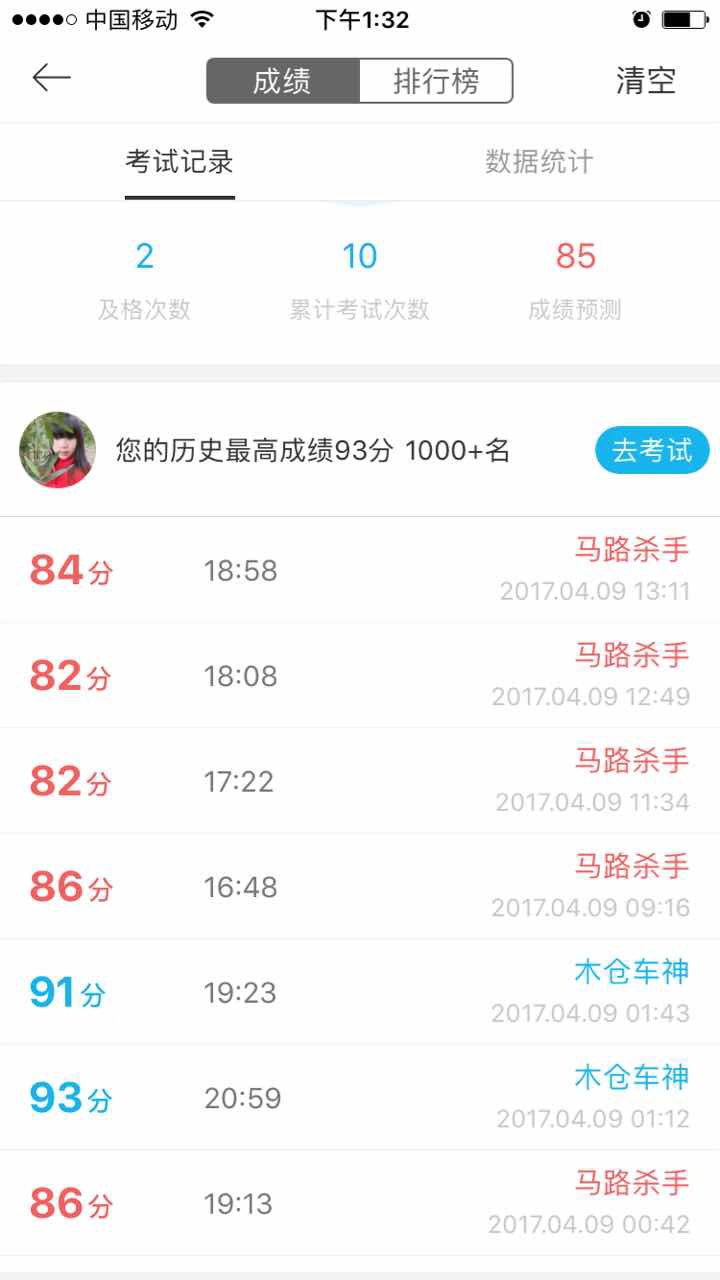Image resolution: width=720 pixels, height=1280 pixels.
Task: Open the 82分 record from 12:49
Action: tap(360, 675)
